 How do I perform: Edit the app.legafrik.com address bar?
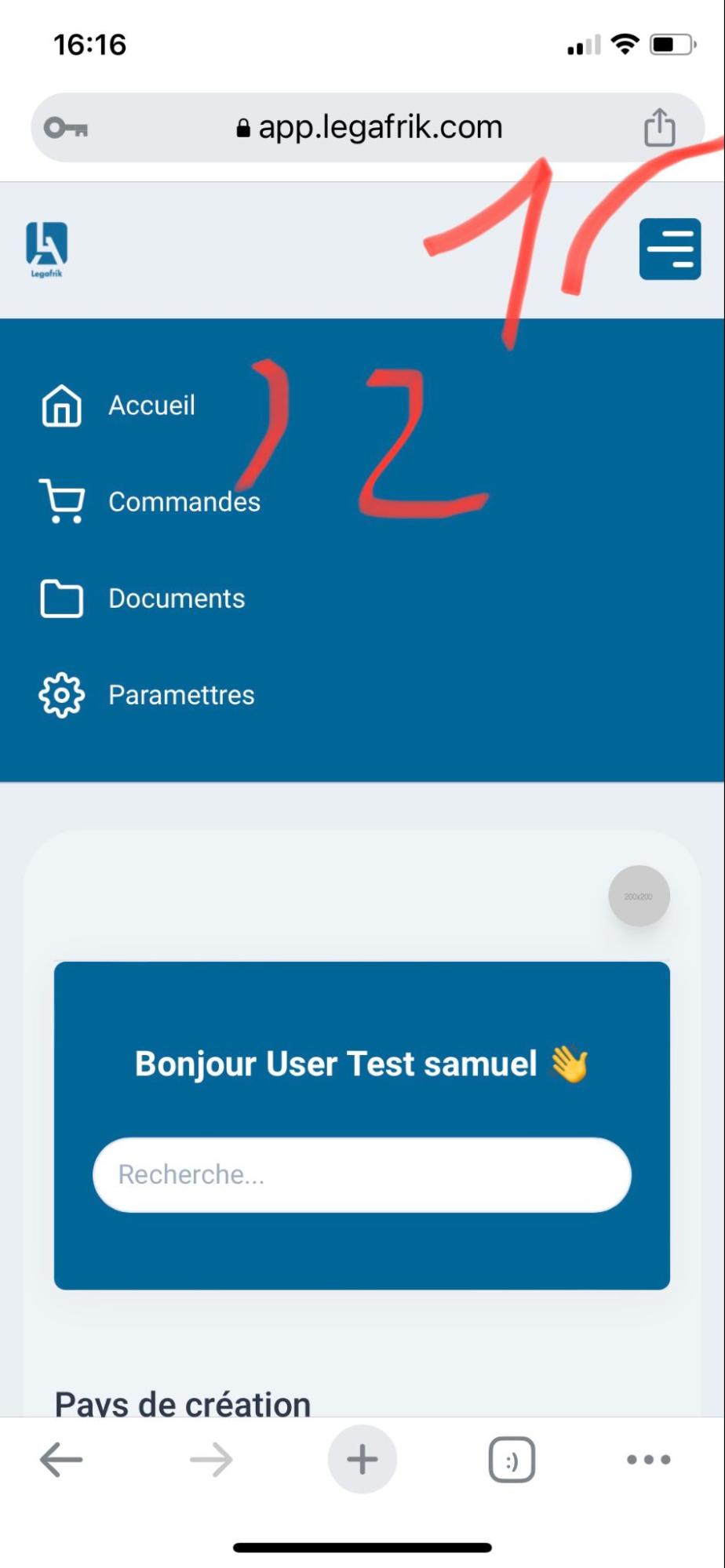click(369, 128)
